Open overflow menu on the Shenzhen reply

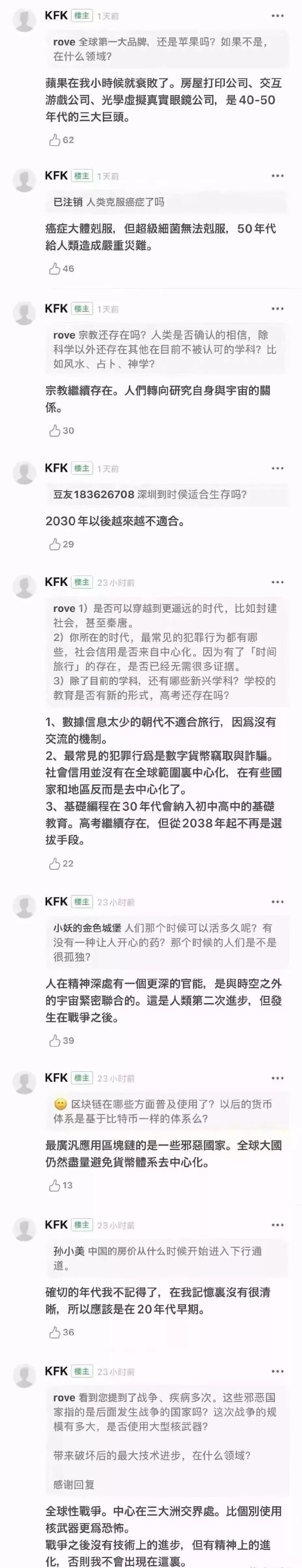click(x=278, y=469)
